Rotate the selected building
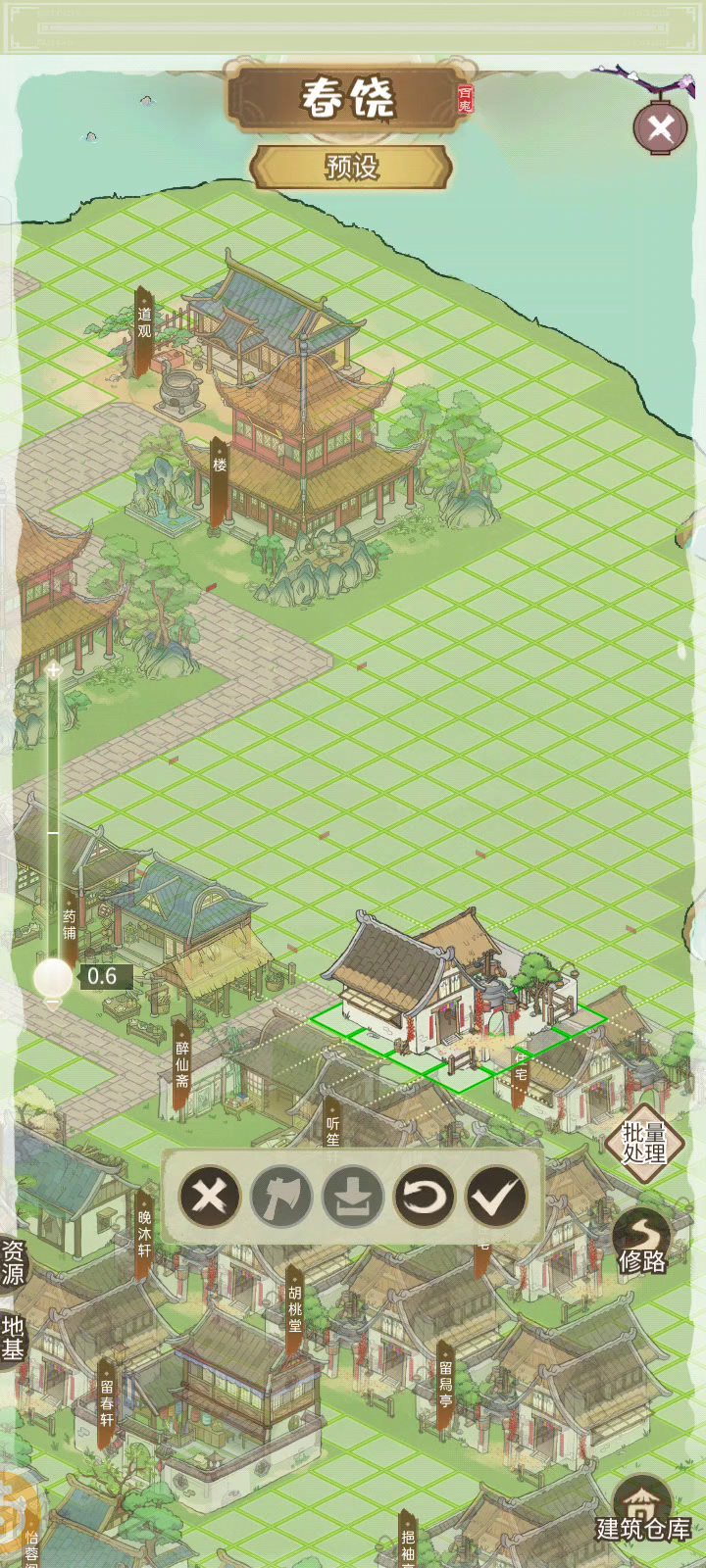This screenshot has width=706, height=1568. [x=425, y=1197]
